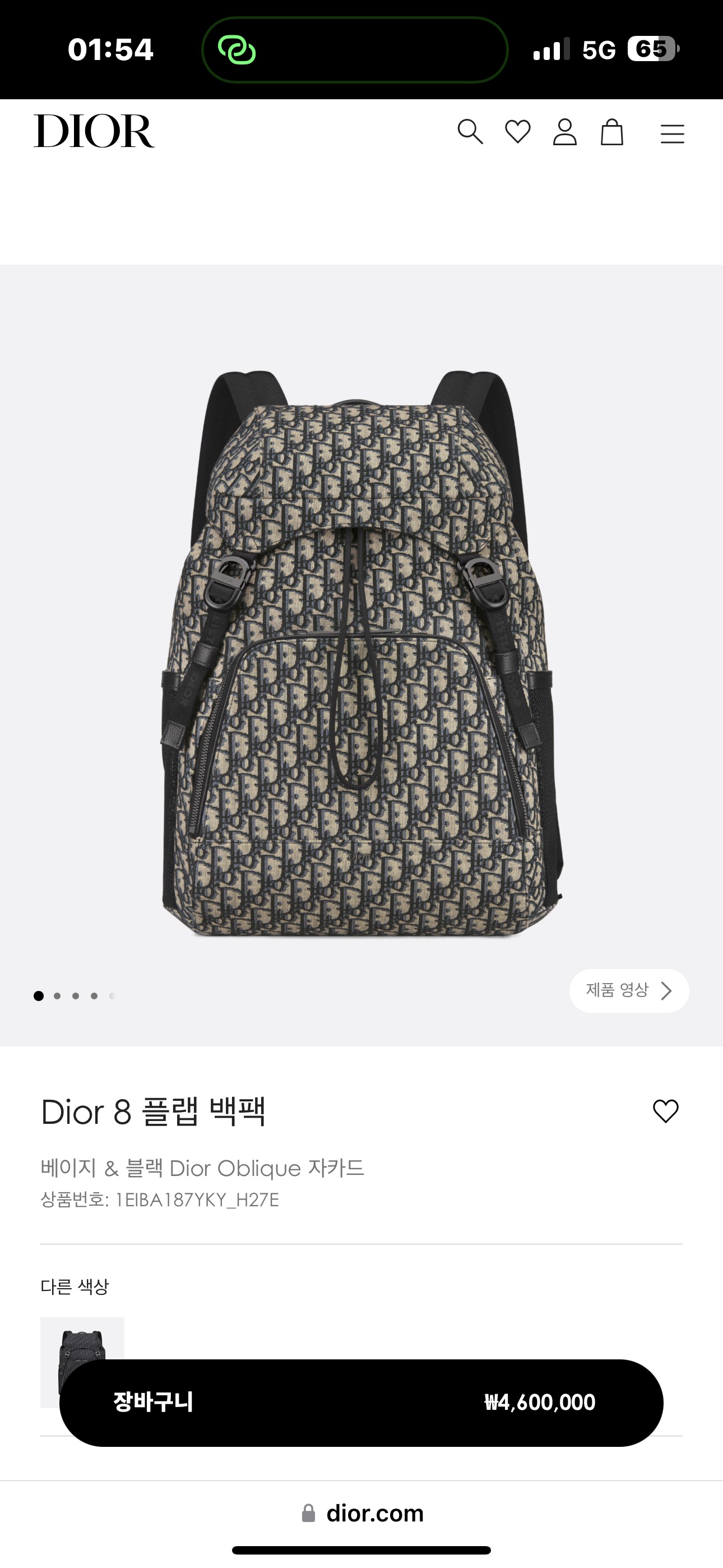Open the account profile icon
The width and height of the screenshot is (723, 1568).
click(565, 132)
